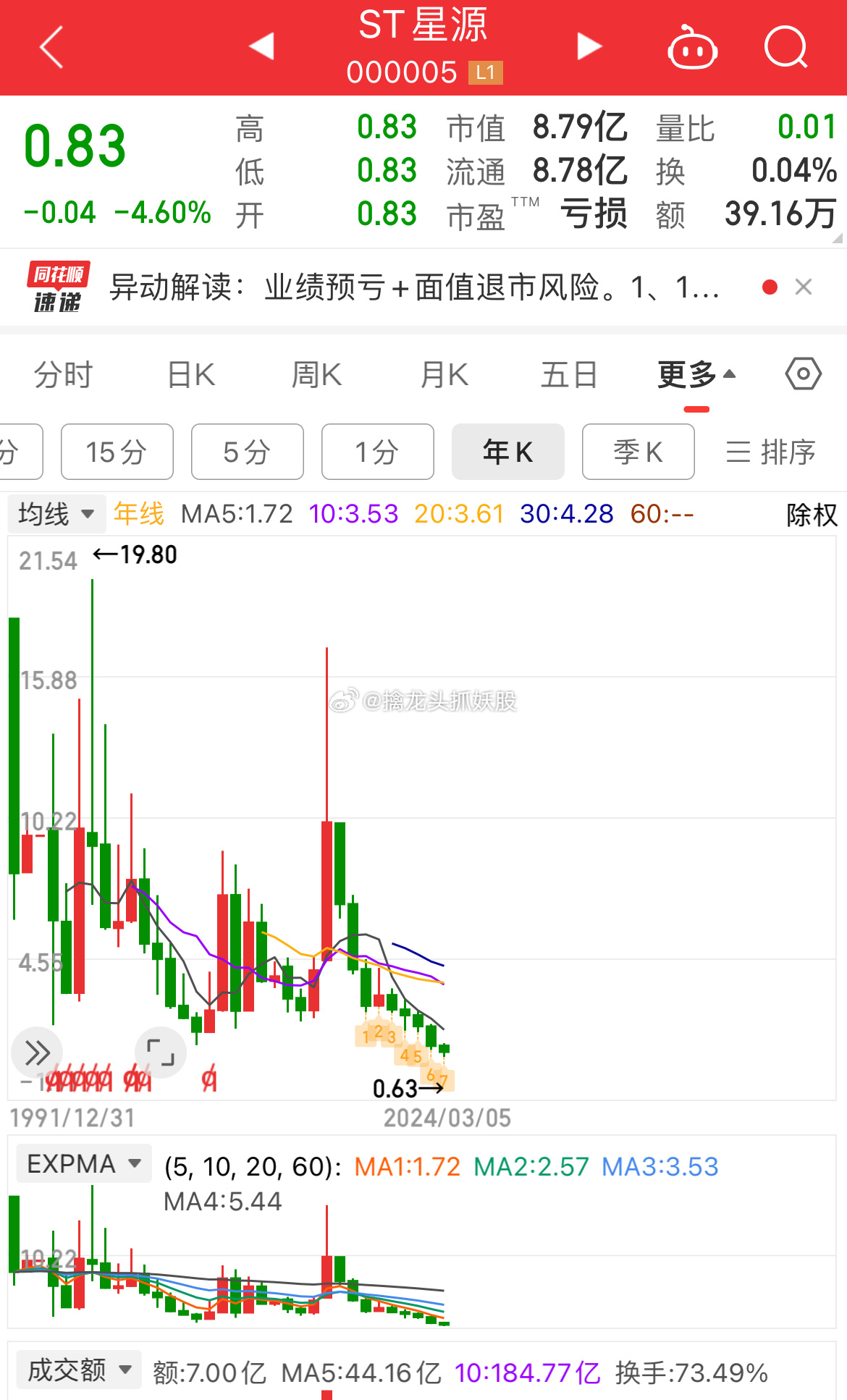
Task: Open the EXPMA indicator dropdown
Action: point(84,1163)
